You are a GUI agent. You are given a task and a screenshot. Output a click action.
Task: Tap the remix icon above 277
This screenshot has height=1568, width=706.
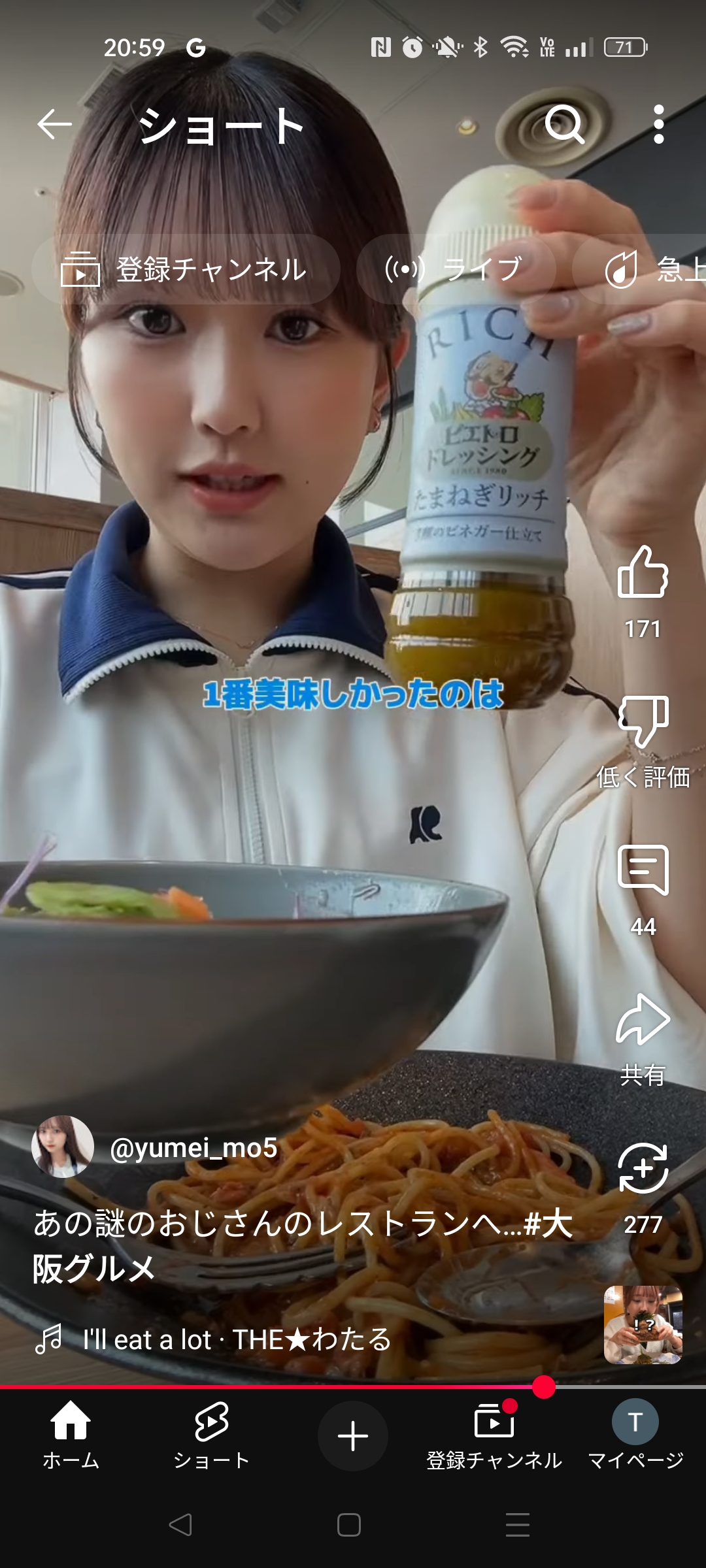(643, 1168)
